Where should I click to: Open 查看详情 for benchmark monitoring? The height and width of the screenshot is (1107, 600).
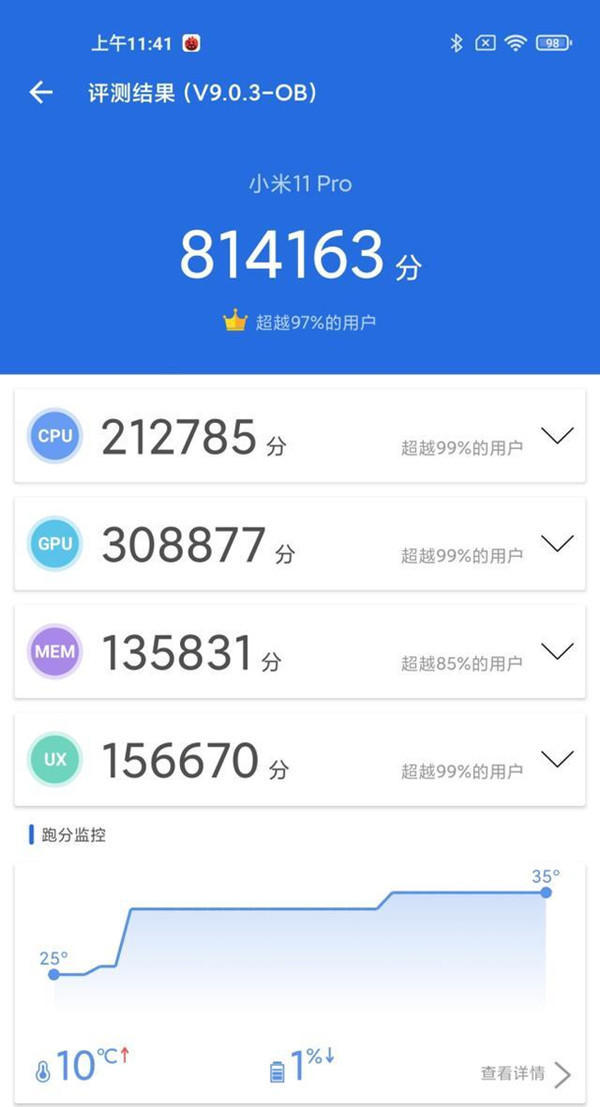(x=526, y=1073)
